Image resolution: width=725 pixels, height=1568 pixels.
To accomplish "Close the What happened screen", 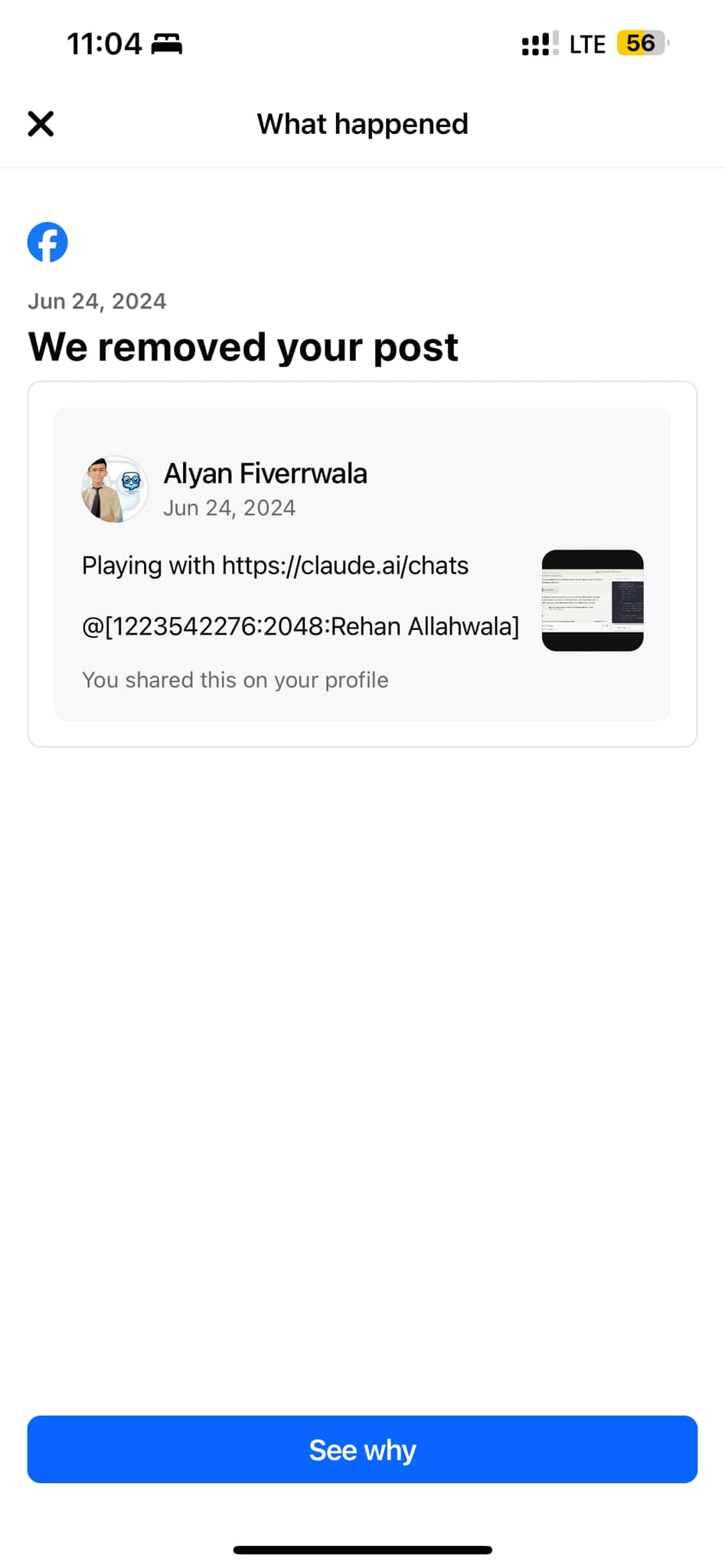I will point(41,124).
